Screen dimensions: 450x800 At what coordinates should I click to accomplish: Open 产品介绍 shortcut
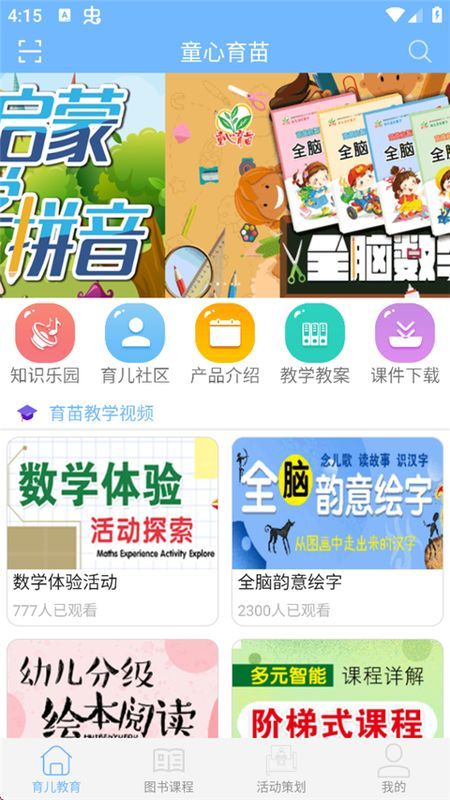(225, 344)
